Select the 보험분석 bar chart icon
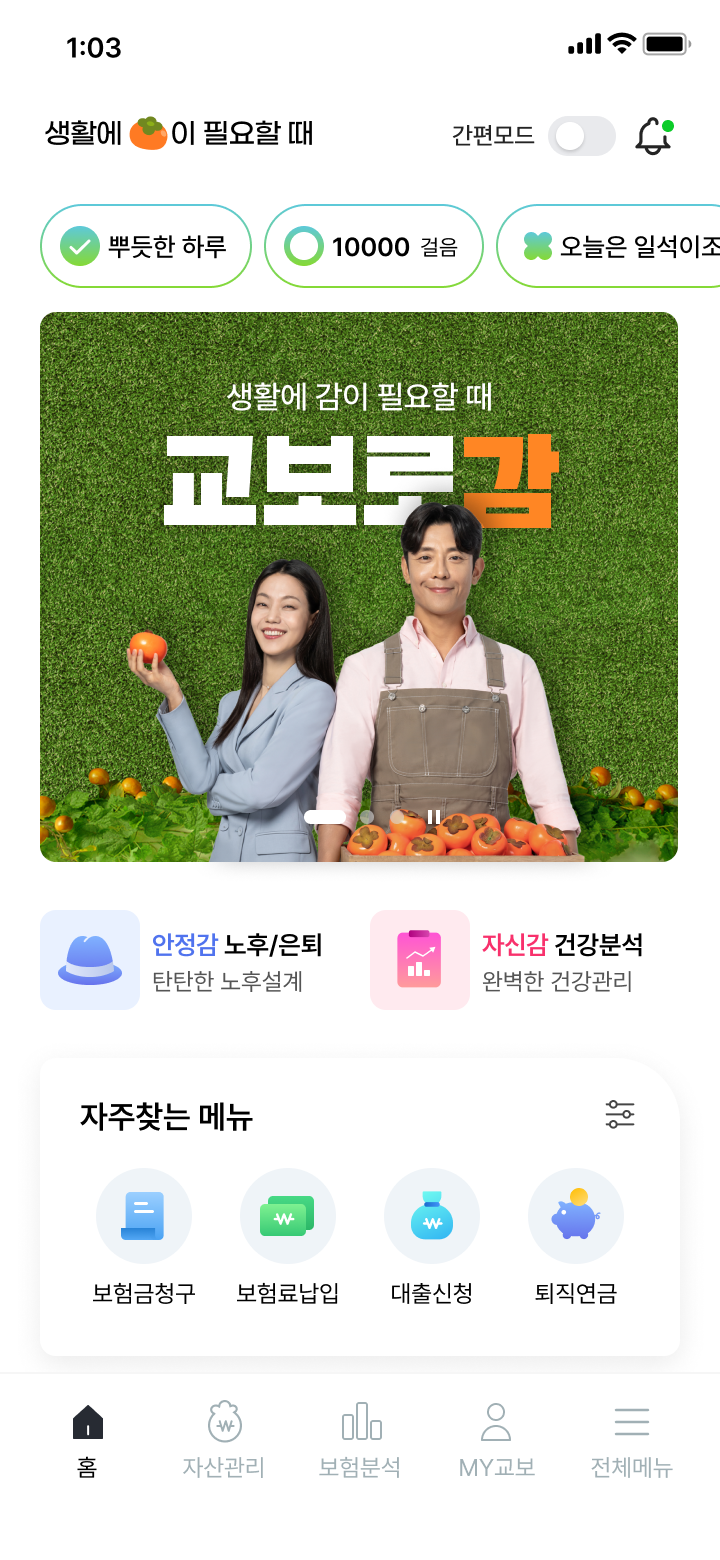Screen dimensions: 720x1560 click(x=360, y=1422)
